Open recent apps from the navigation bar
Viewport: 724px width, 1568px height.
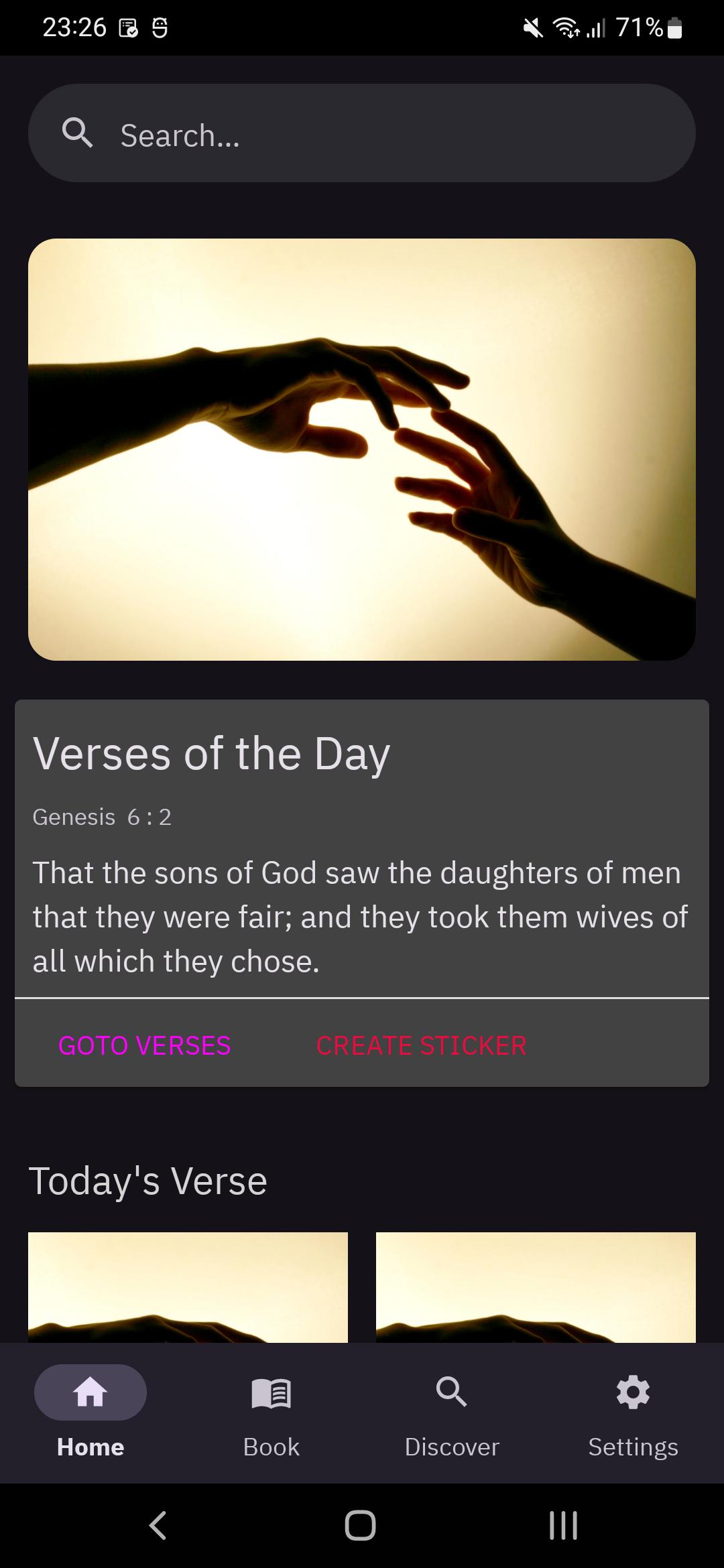[x=563, y=1526]
